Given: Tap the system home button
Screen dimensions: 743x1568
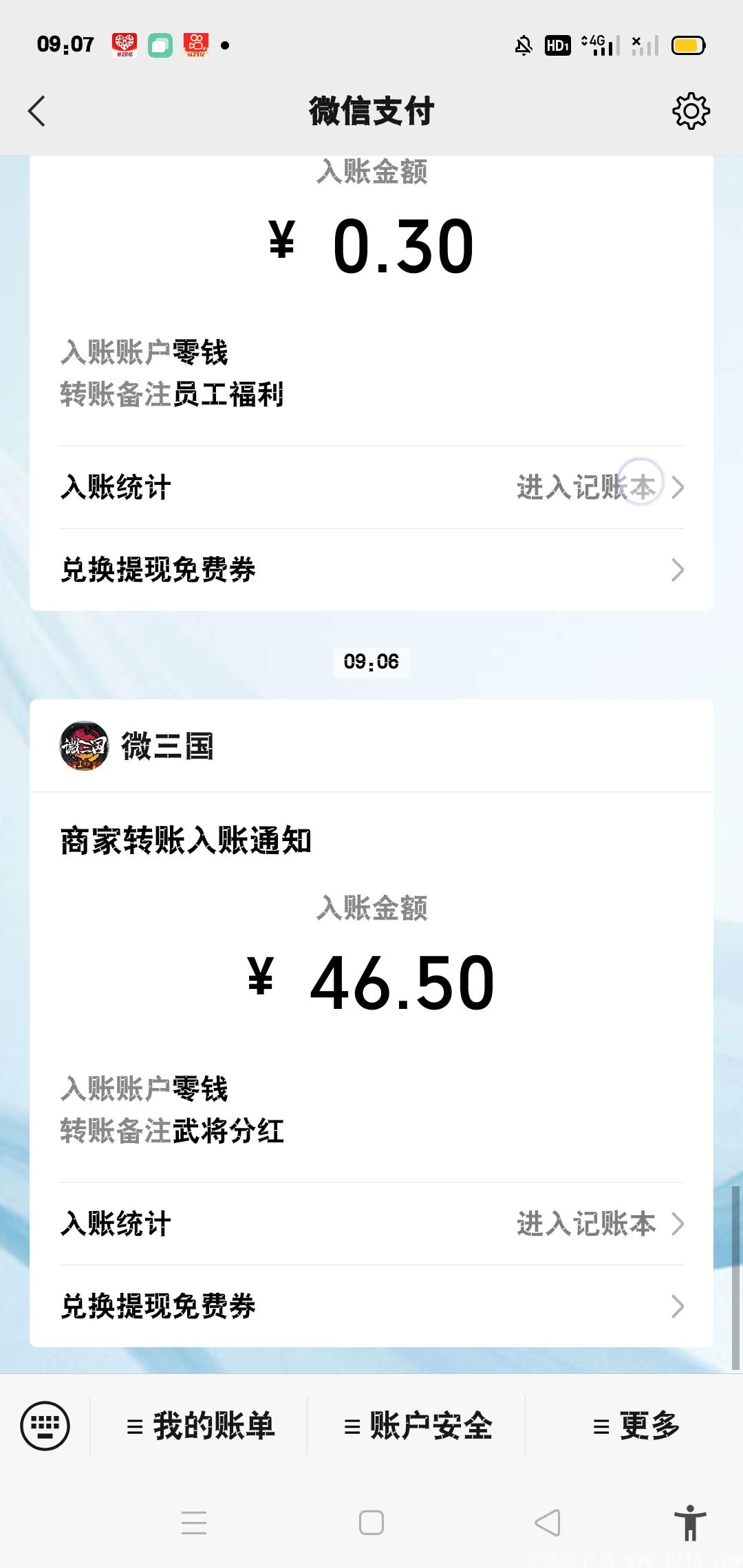Looking at the screenshot, I should click(x=371, y=1523).
